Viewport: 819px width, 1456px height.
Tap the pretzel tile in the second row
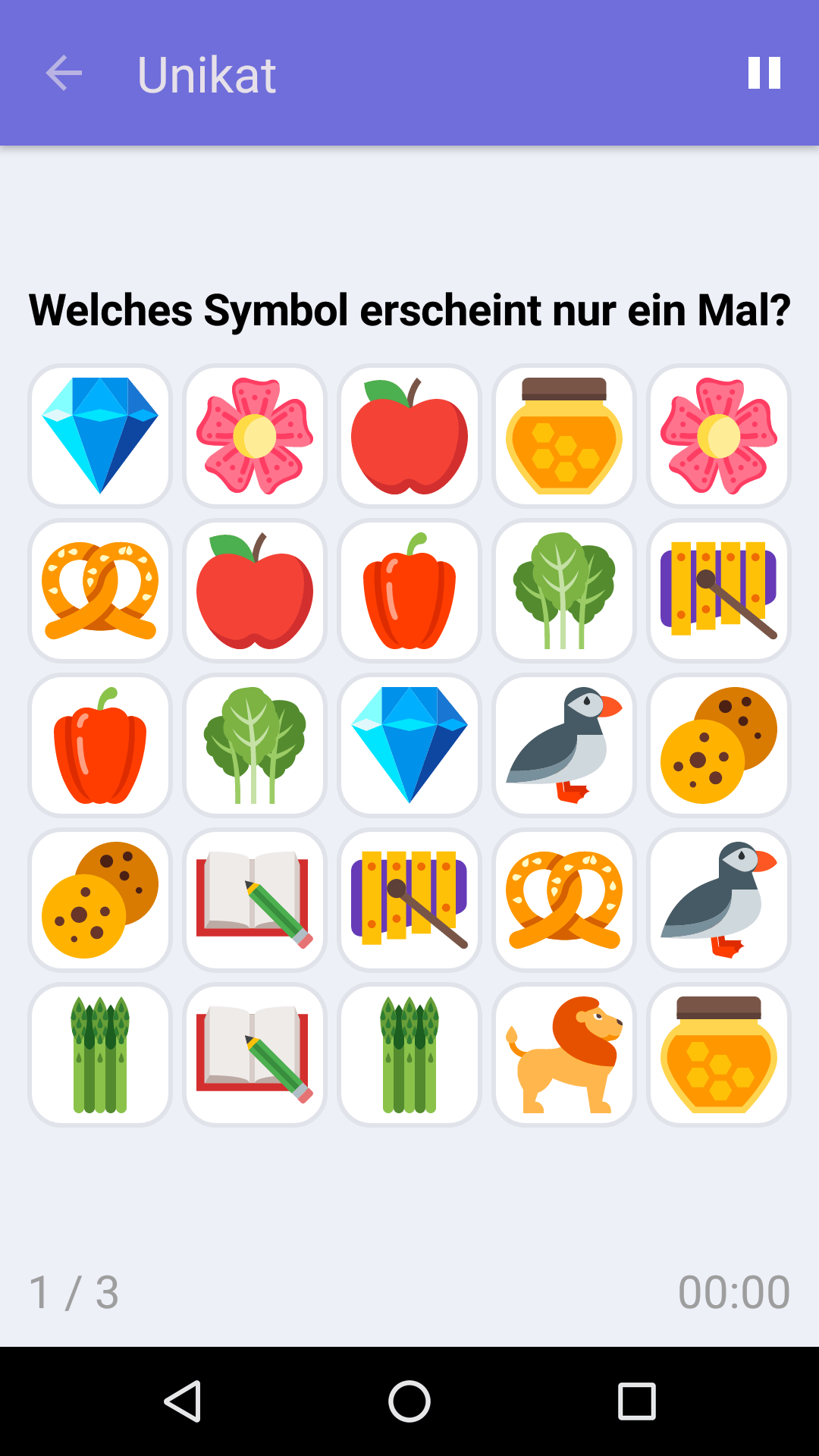tap(99, 590)
